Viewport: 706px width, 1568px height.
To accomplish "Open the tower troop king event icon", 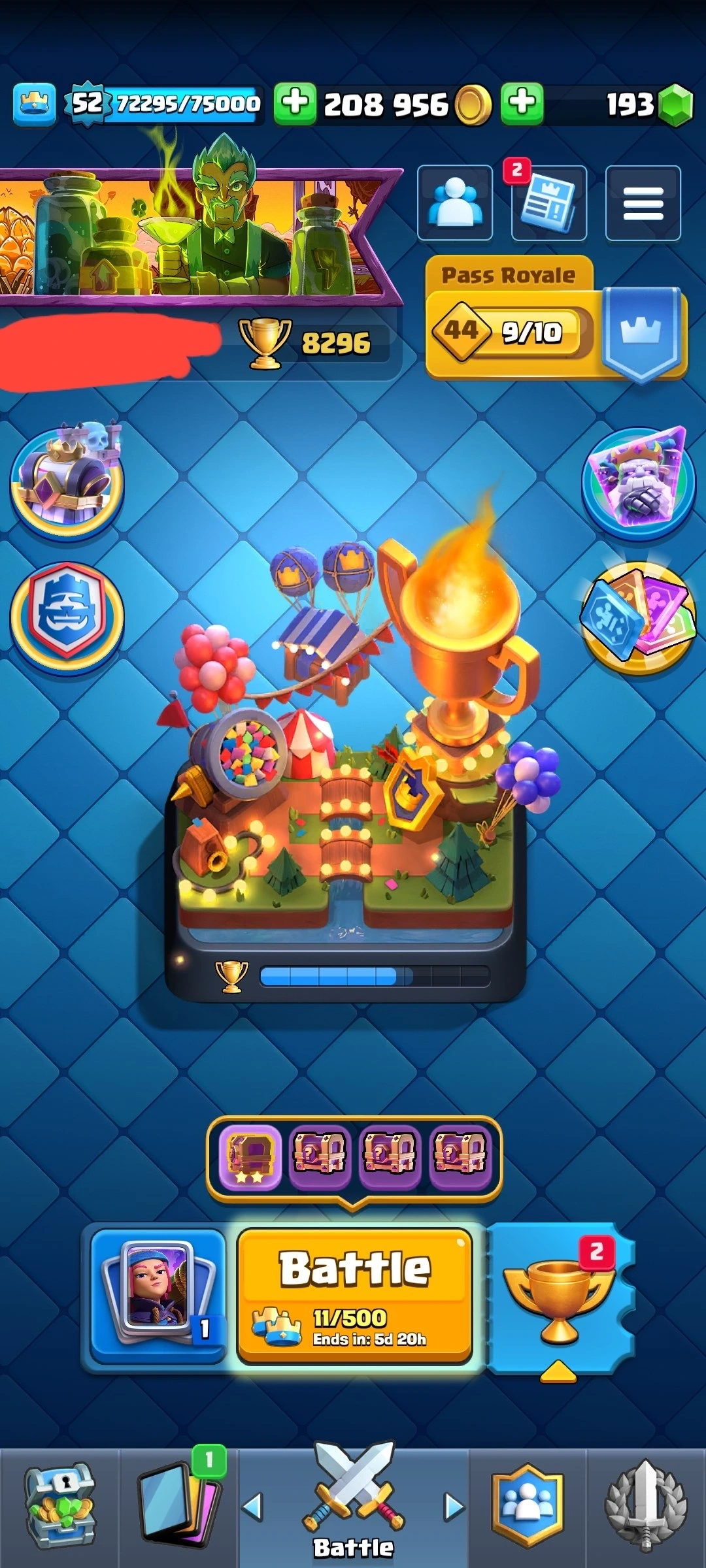I will pos(67,480).
